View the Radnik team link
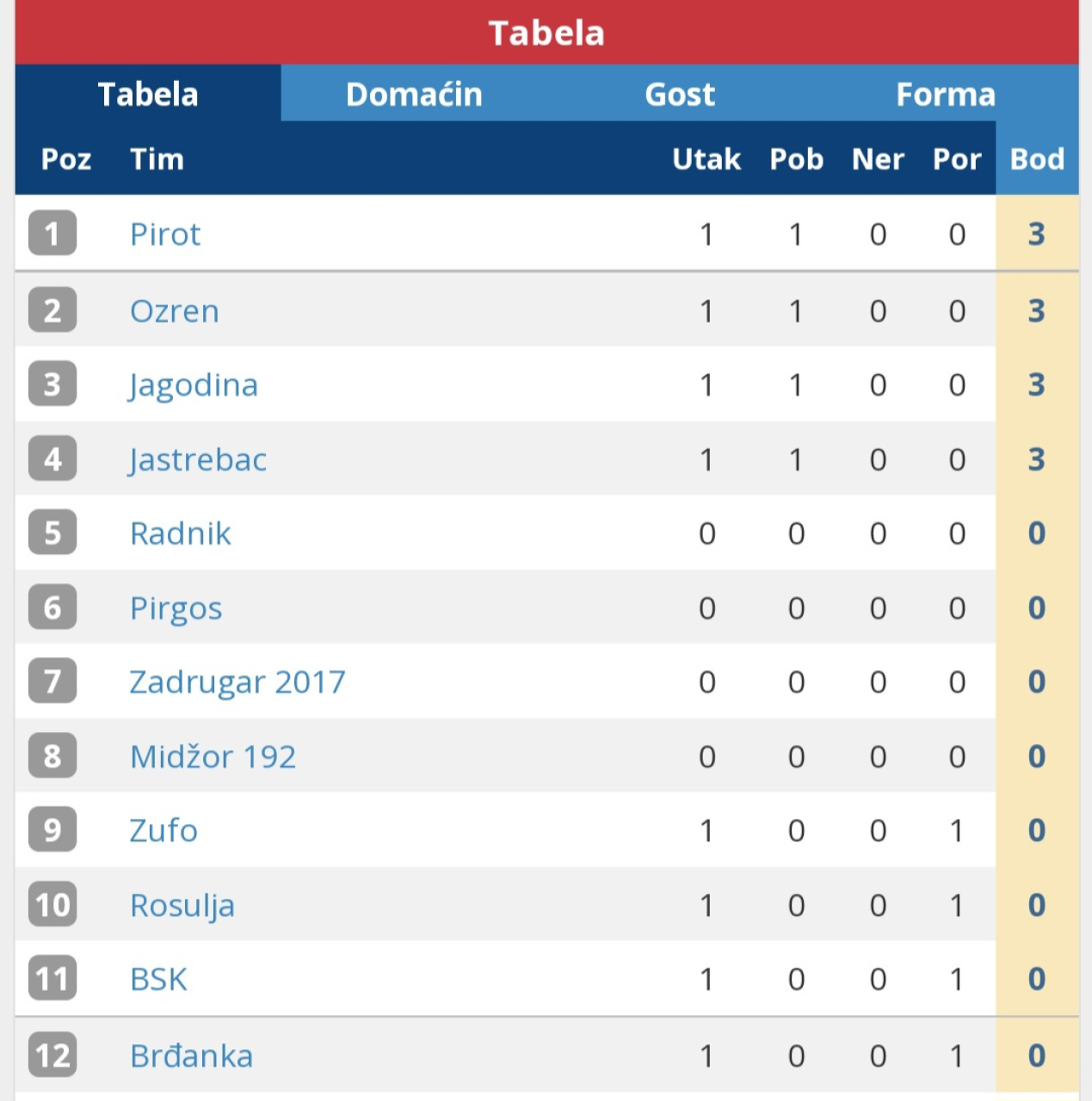This screenshot has width=1092, height=1101. tap(181, 534)
